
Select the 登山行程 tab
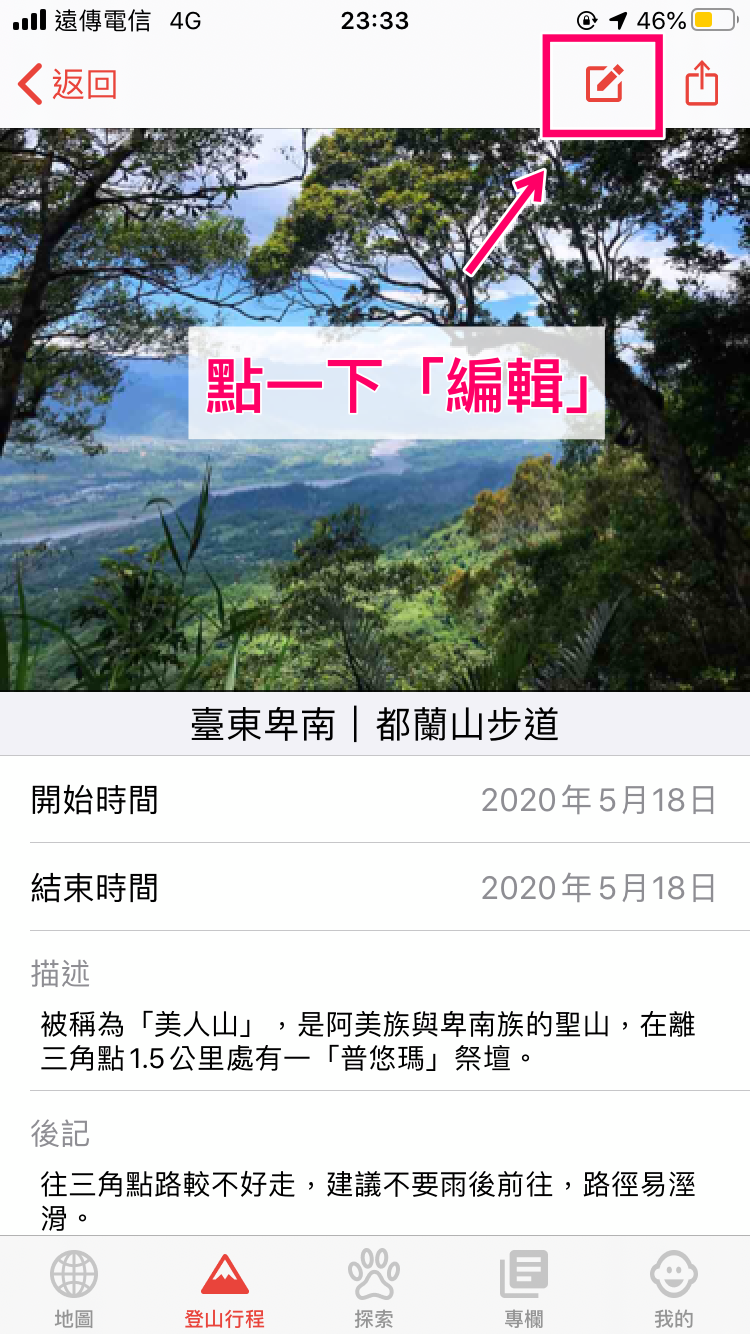click(x=225, y=1287)
